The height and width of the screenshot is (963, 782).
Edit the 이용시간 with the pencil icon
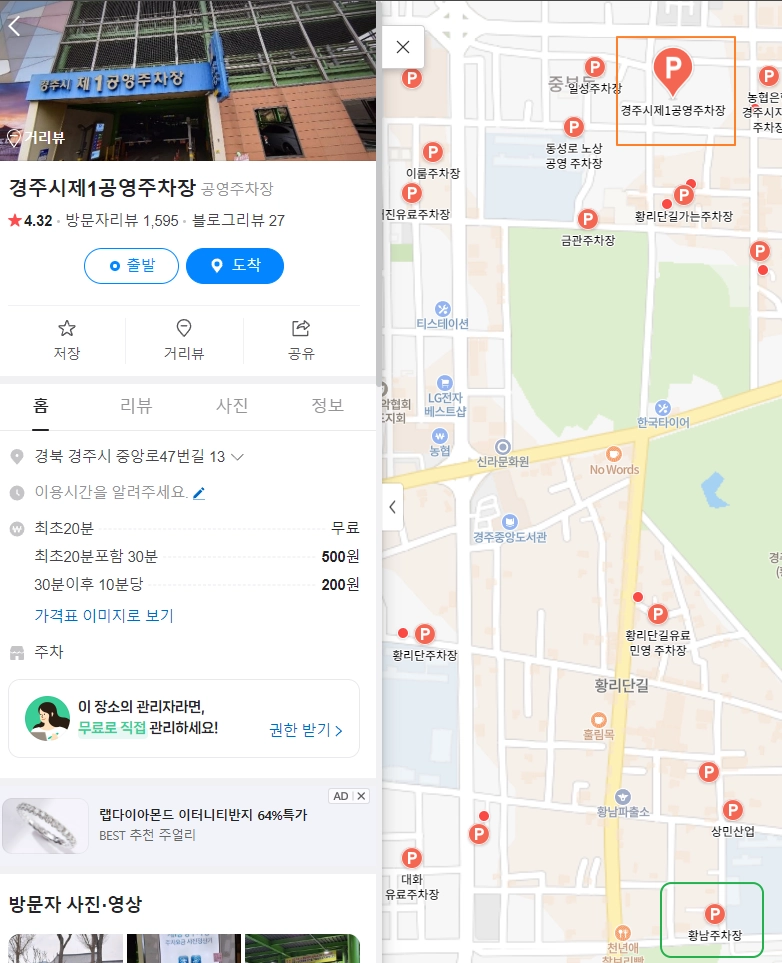point(199,493)
